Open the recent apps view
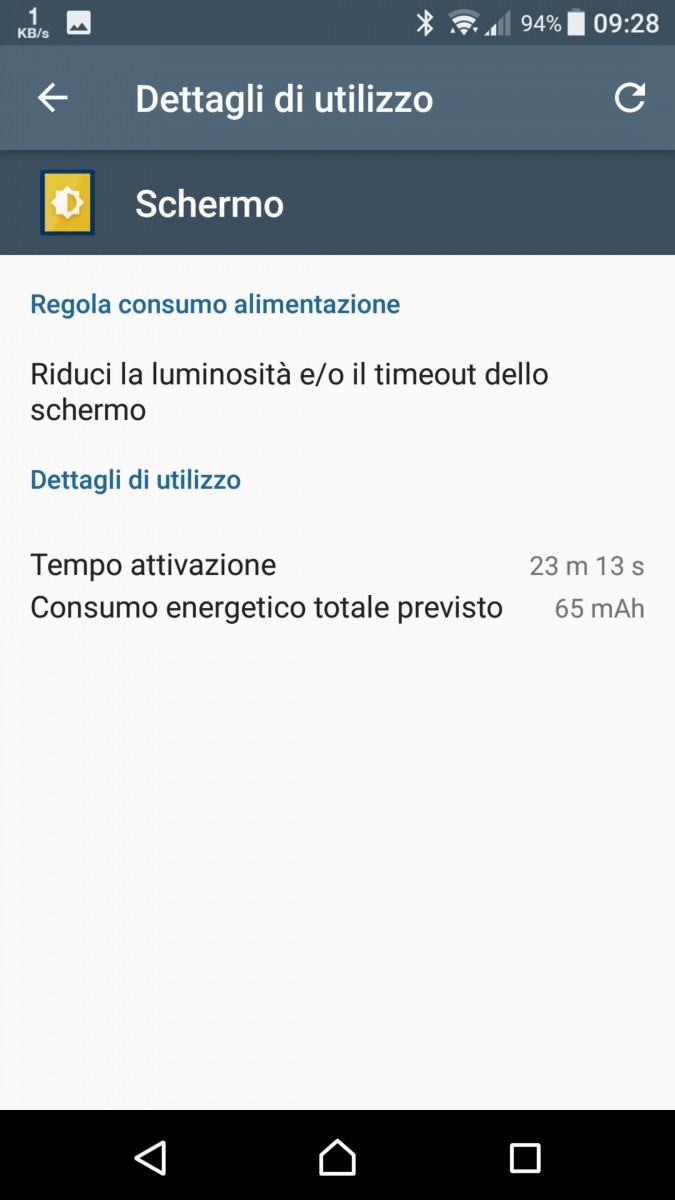The image size is (675, 1200). tap(525, 1158)
